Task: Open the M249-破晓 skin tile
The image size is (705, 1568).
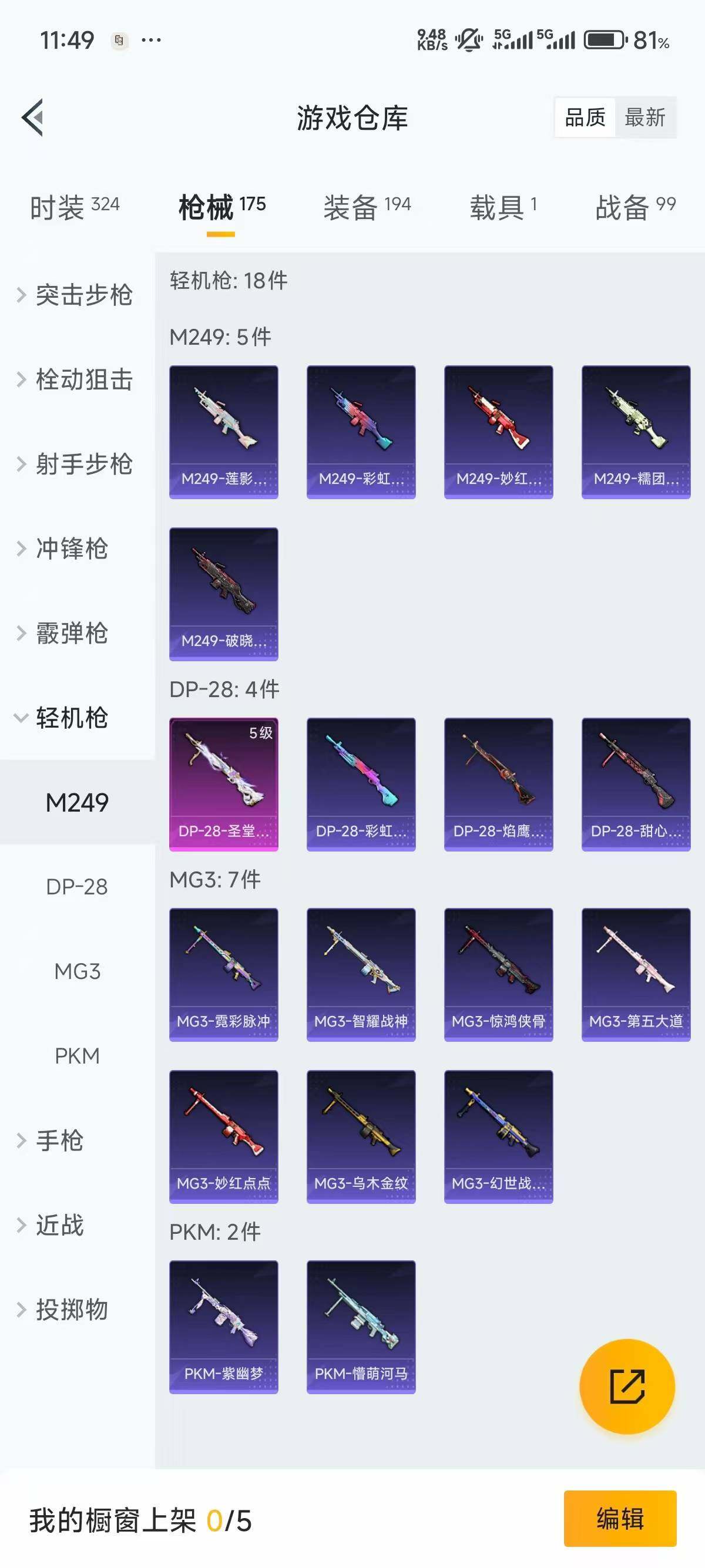Action: coord(223,594)
